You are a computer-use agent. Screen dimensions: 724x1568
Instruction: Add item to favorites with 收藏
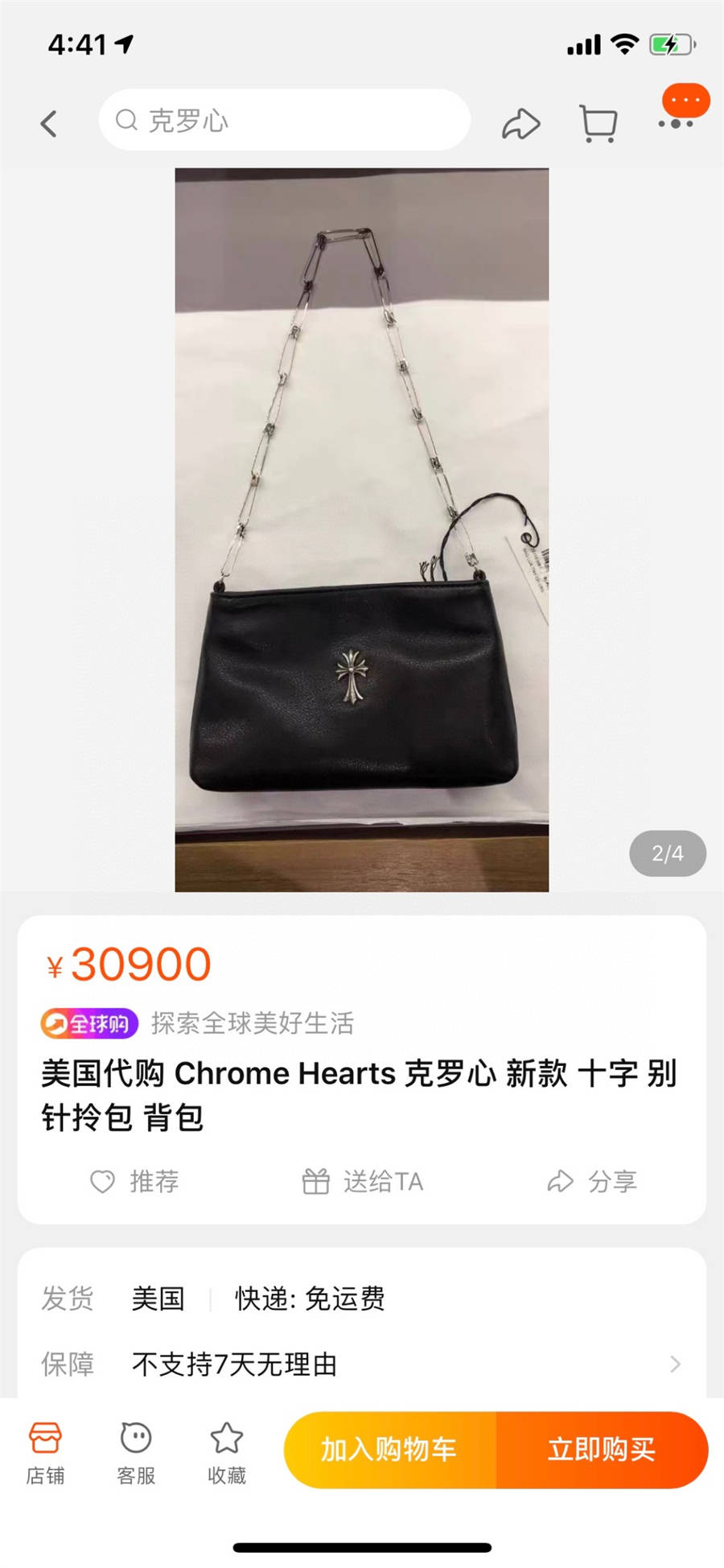coord(227,1452)
